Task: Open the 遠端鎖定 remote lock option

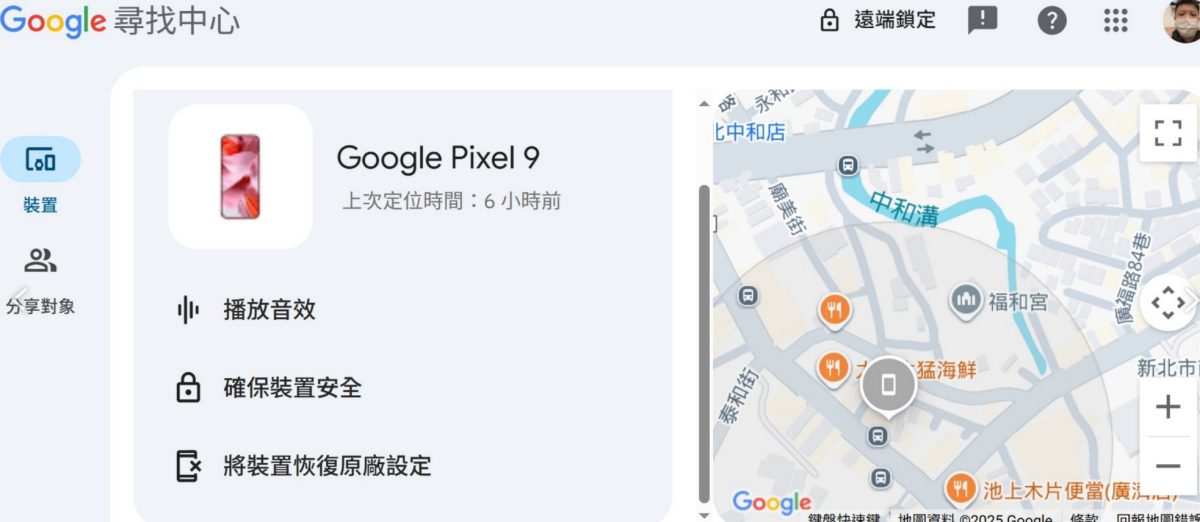Action: tap(877, 20)
